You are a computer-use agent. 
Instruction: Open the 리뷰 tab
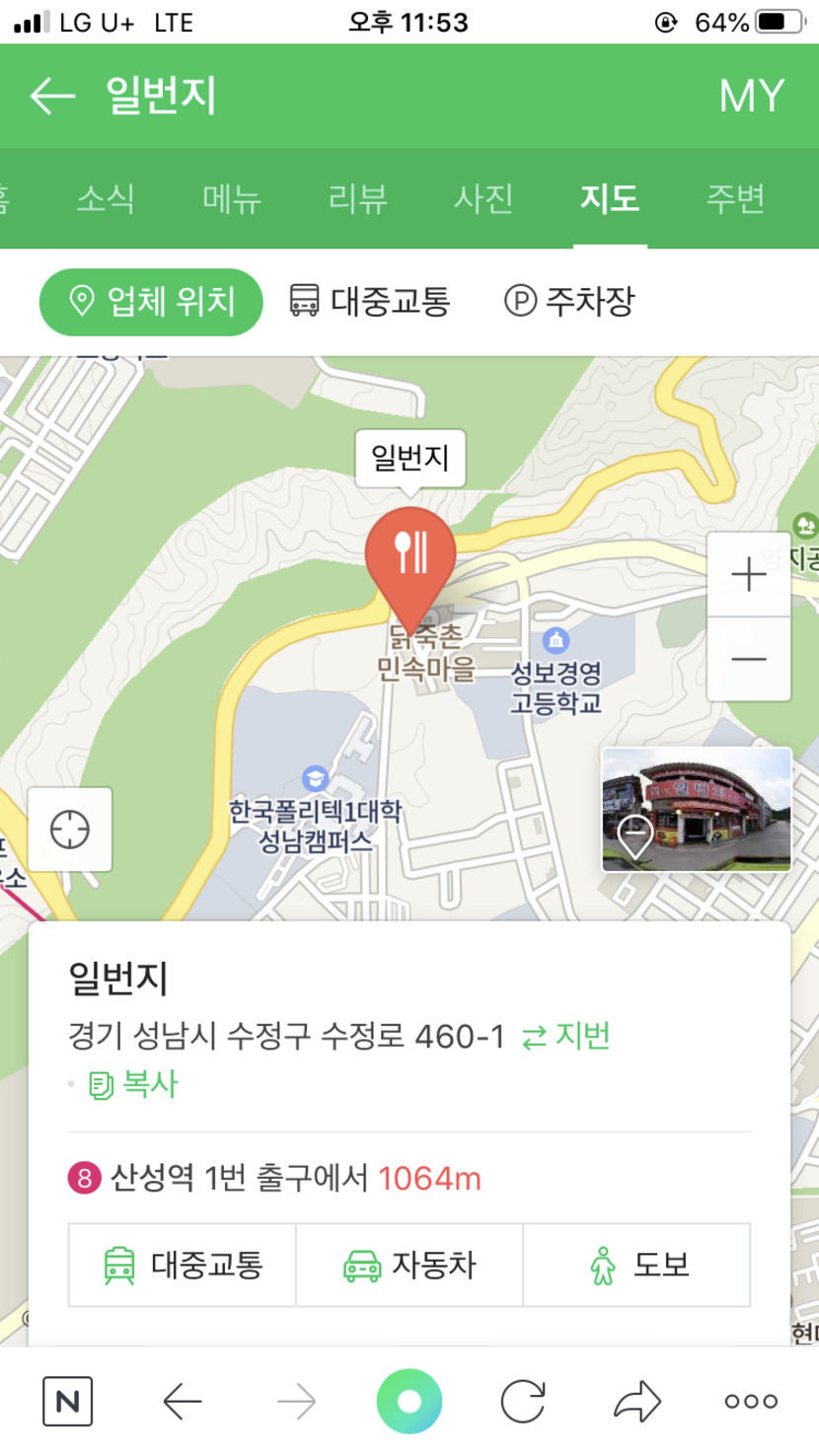pos(357,198)
